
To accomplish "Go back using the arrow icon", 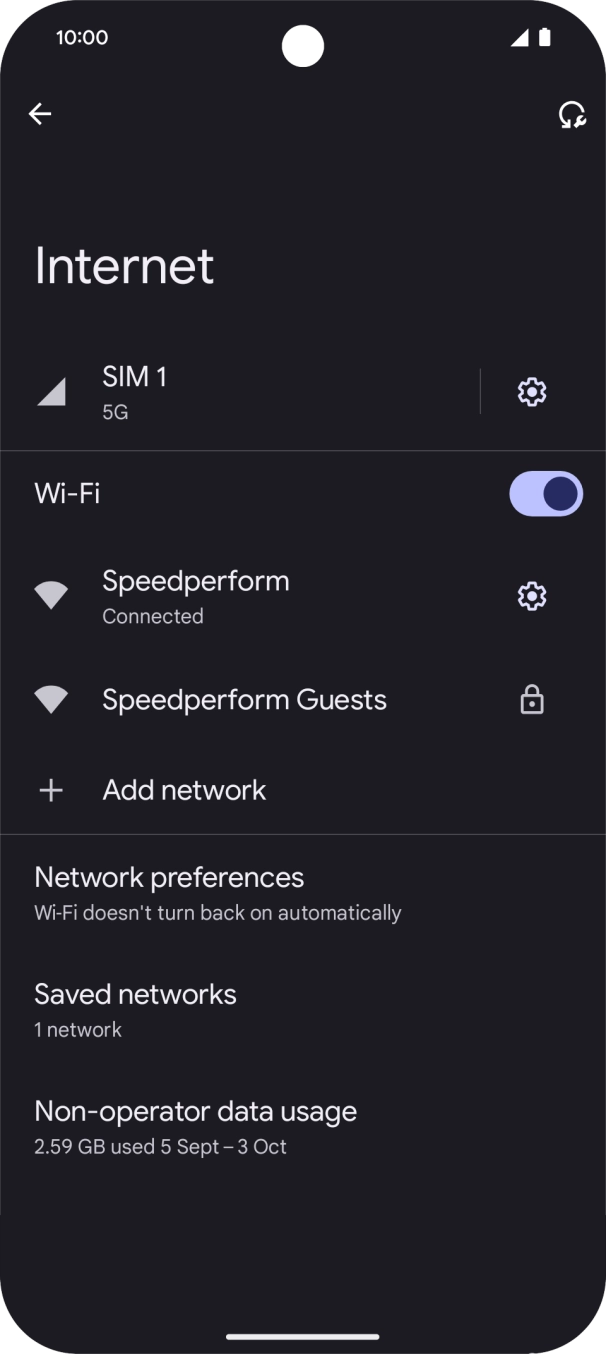I will coord(40,114).
